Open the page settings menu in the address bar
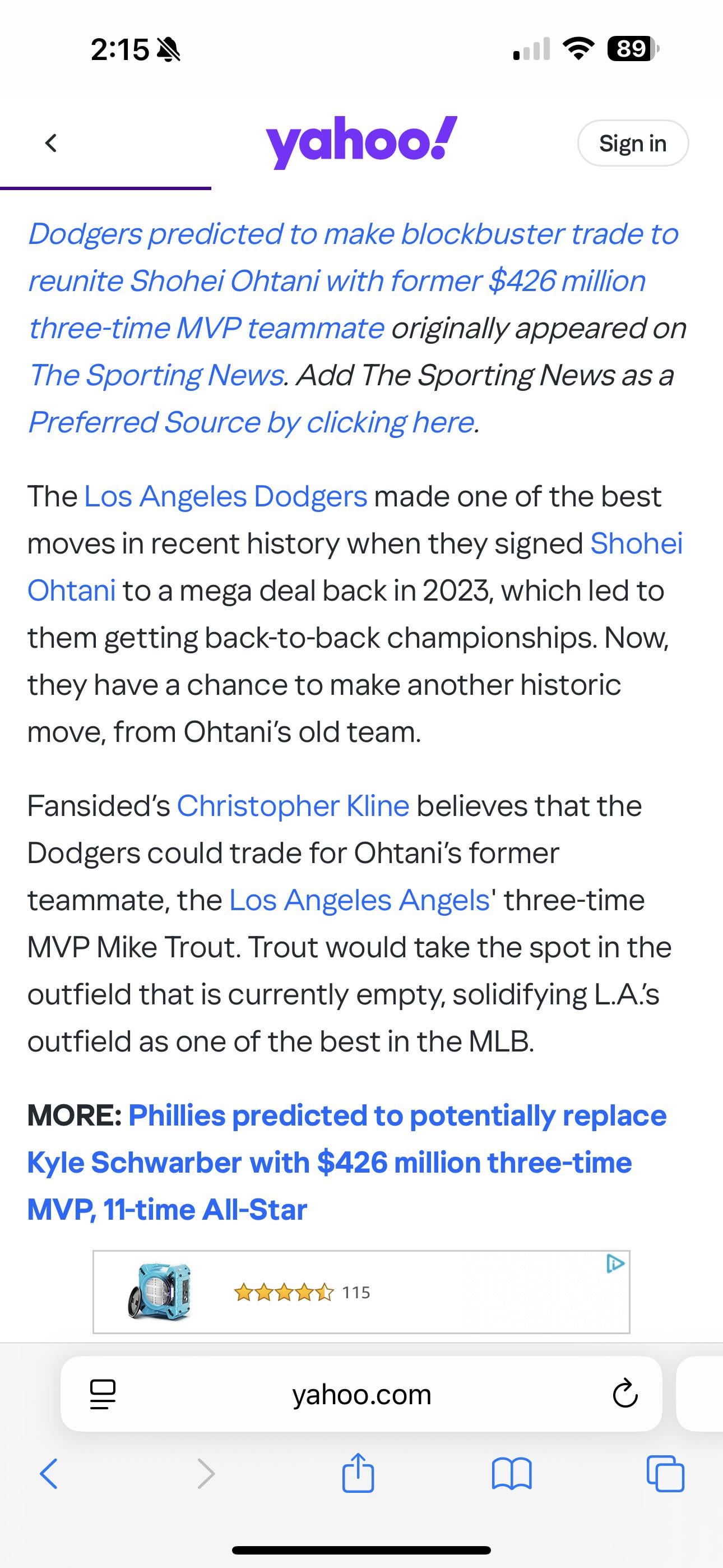Viewport: 723px width, 1568px height. click(x=102, y=1394)
